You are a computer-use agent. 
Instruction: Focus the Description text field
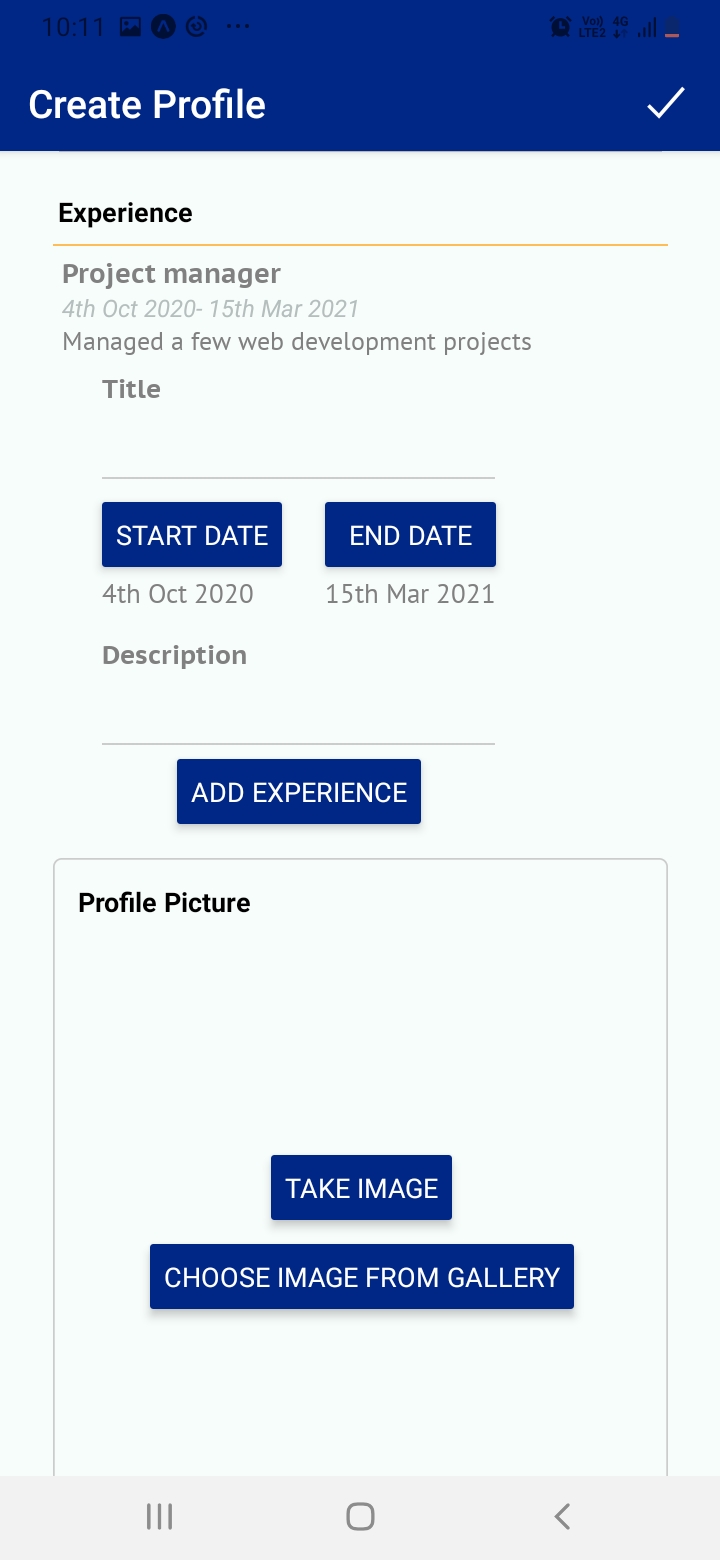click(298, 711)
